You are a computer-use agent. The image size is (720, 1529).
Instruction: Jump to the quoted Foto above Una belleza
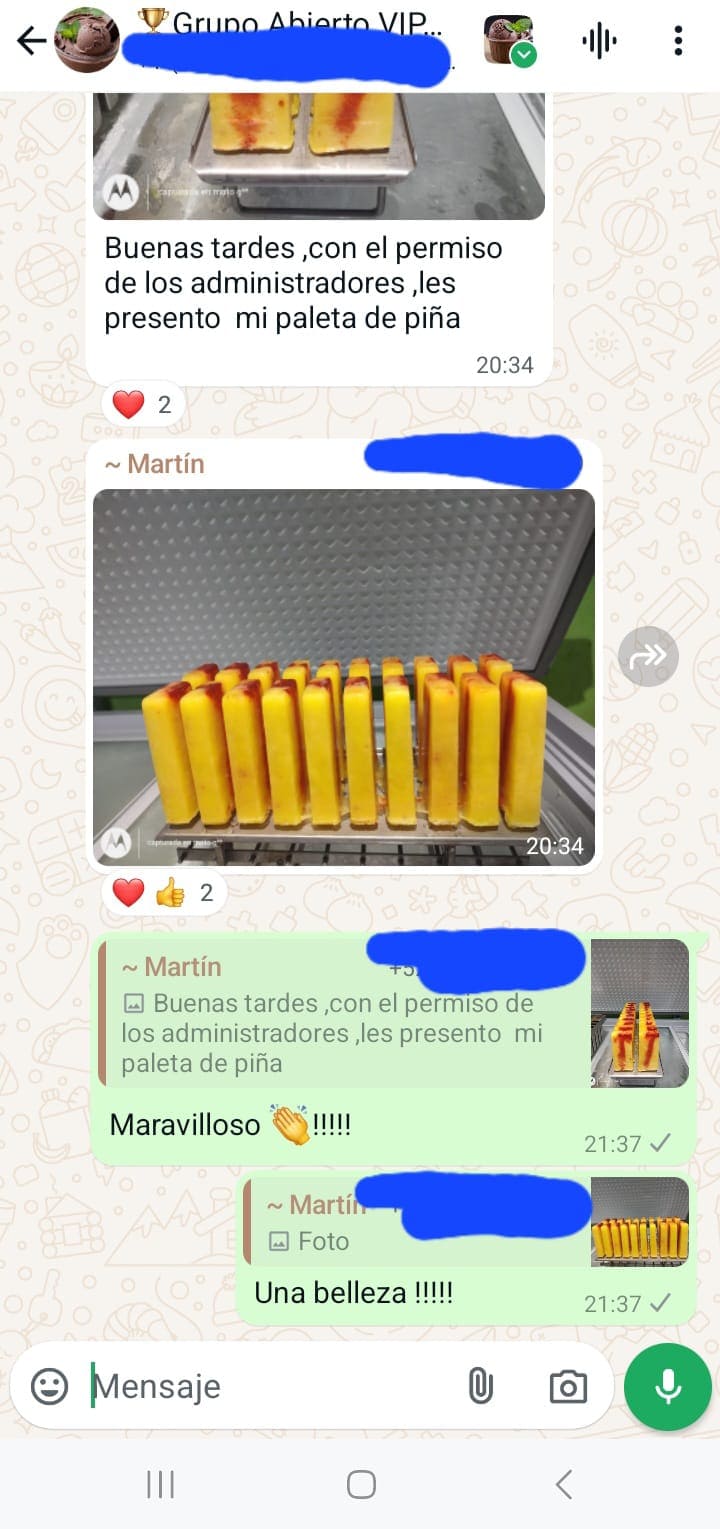(x=466, y=1222)
